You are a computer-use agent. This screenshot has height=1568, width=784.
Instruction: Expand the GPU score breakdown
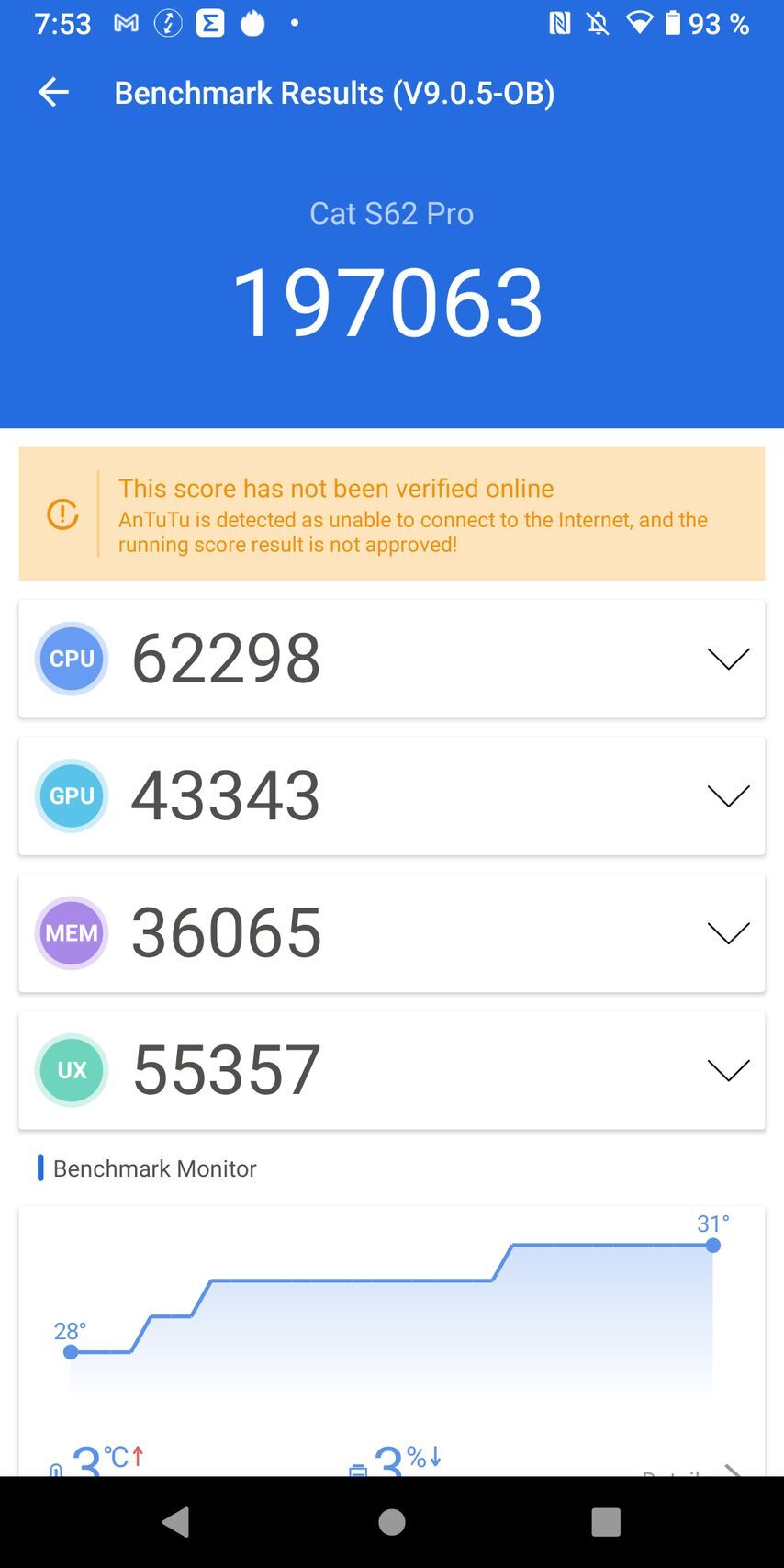tap(728, 795)
